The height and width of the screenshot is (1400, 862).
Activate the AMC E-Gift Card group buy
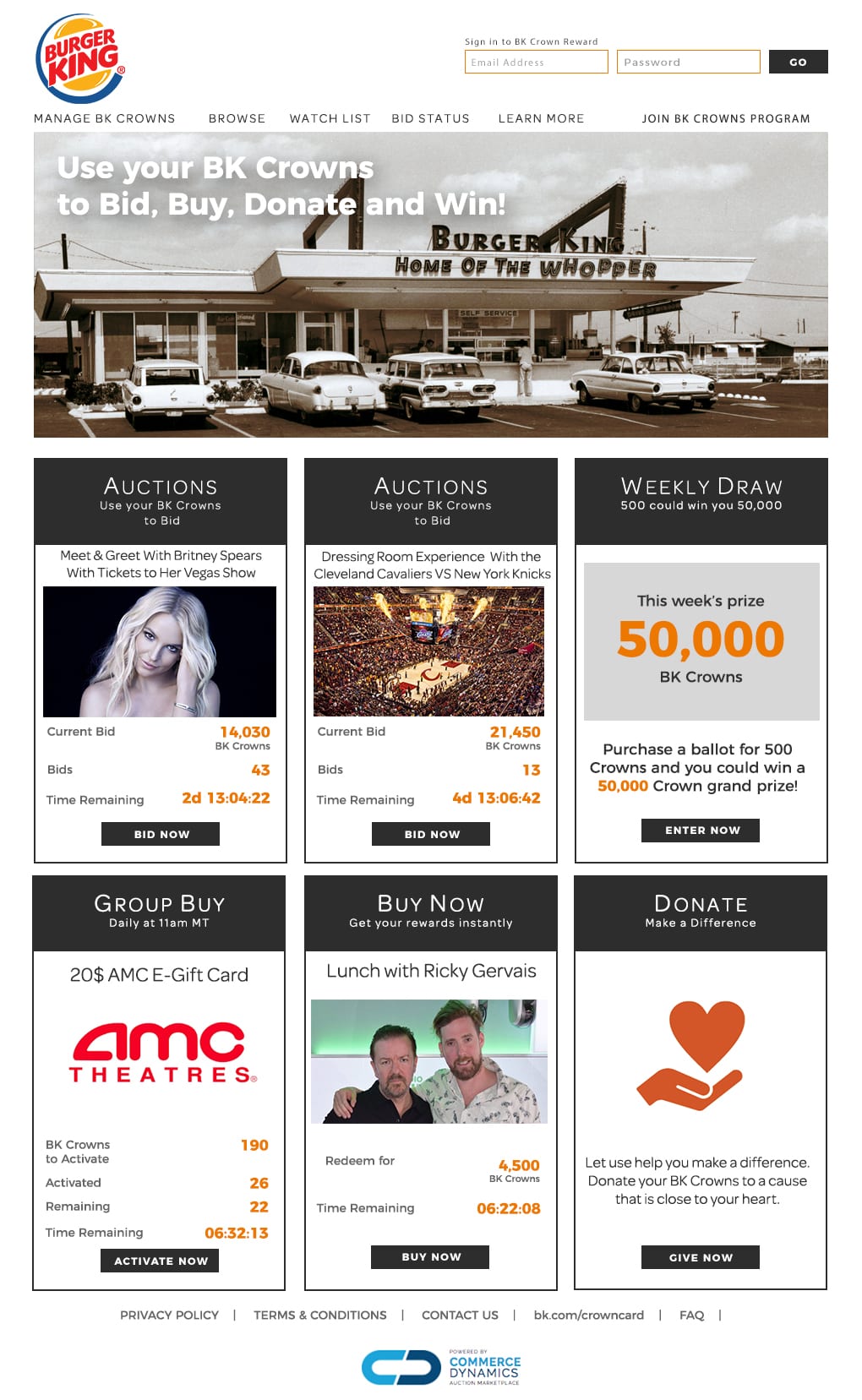[161, 1261]
